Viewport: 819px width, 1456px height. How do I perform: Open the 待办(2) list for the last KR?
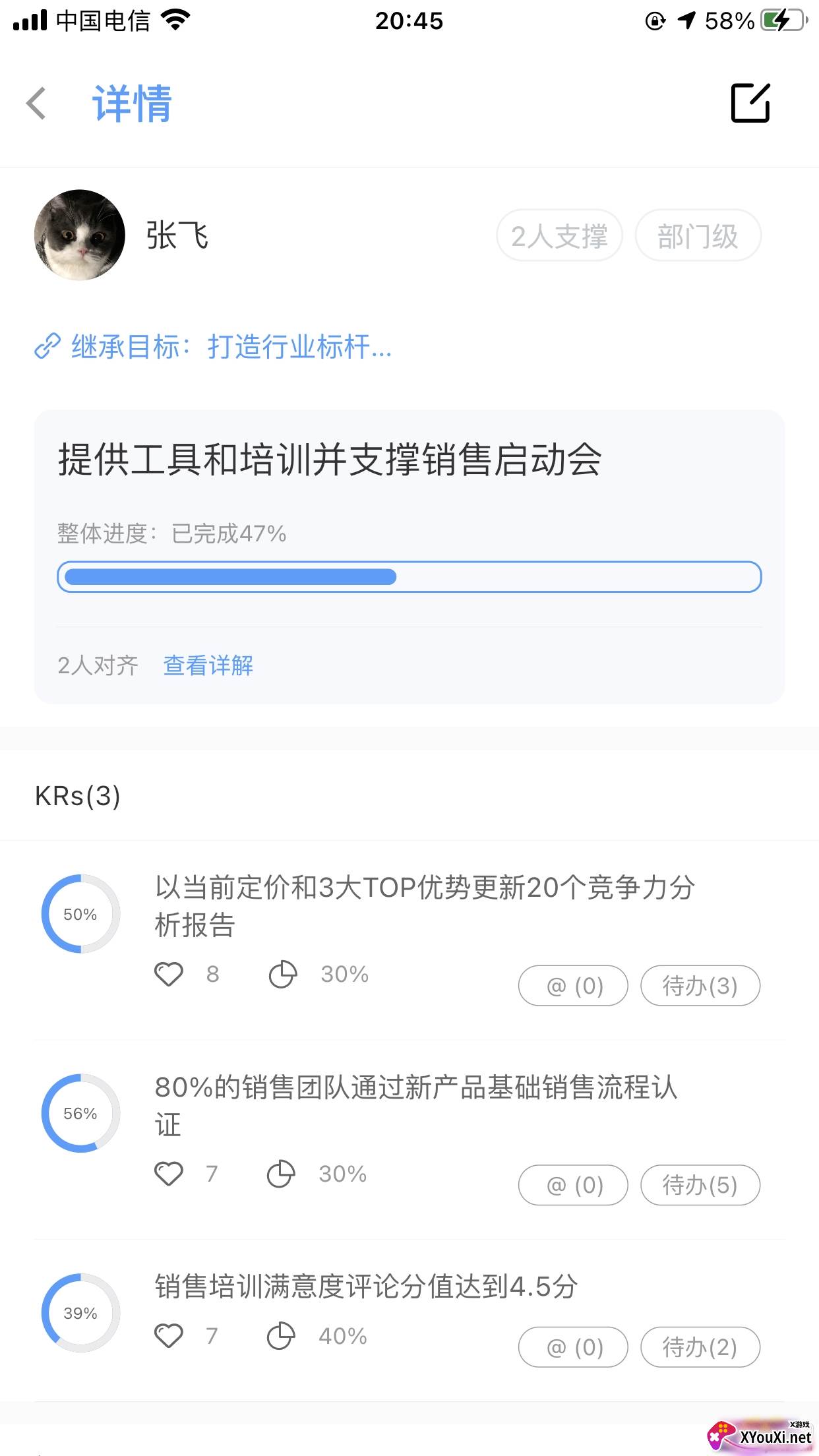click(x=700, y=1347)
